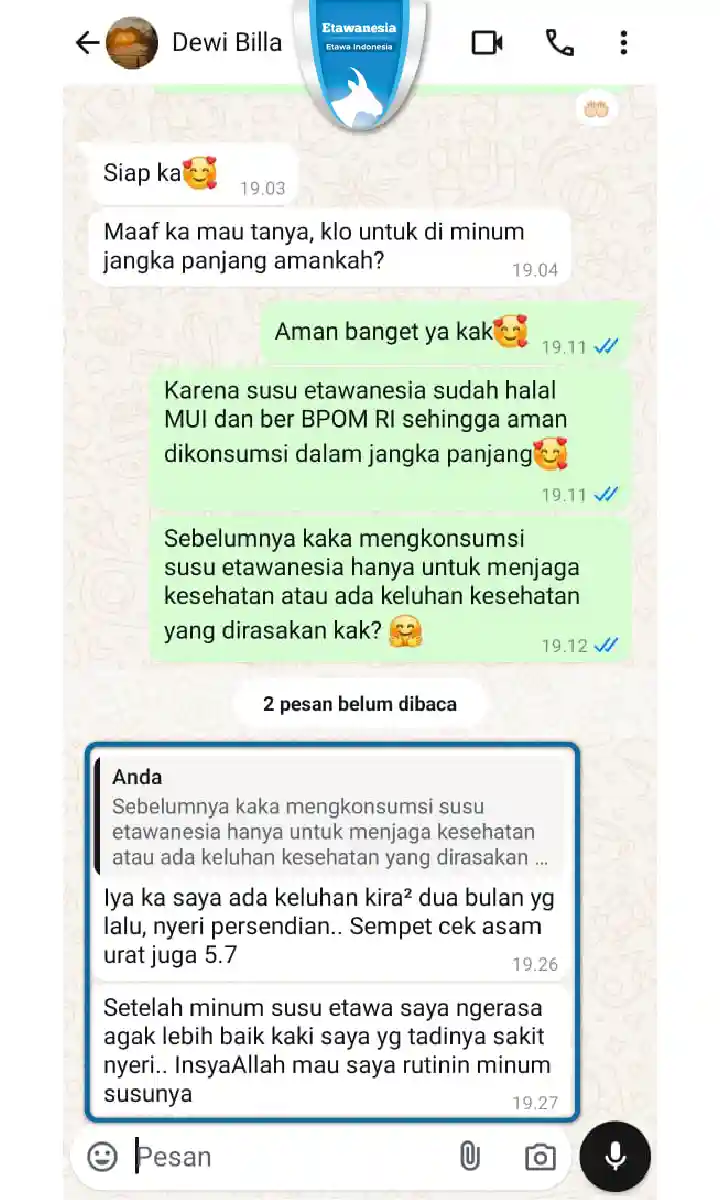This screenshot has width=720, height=1200.
Task: Tap the microphone to record voice message
Action: pos(615,1157)
